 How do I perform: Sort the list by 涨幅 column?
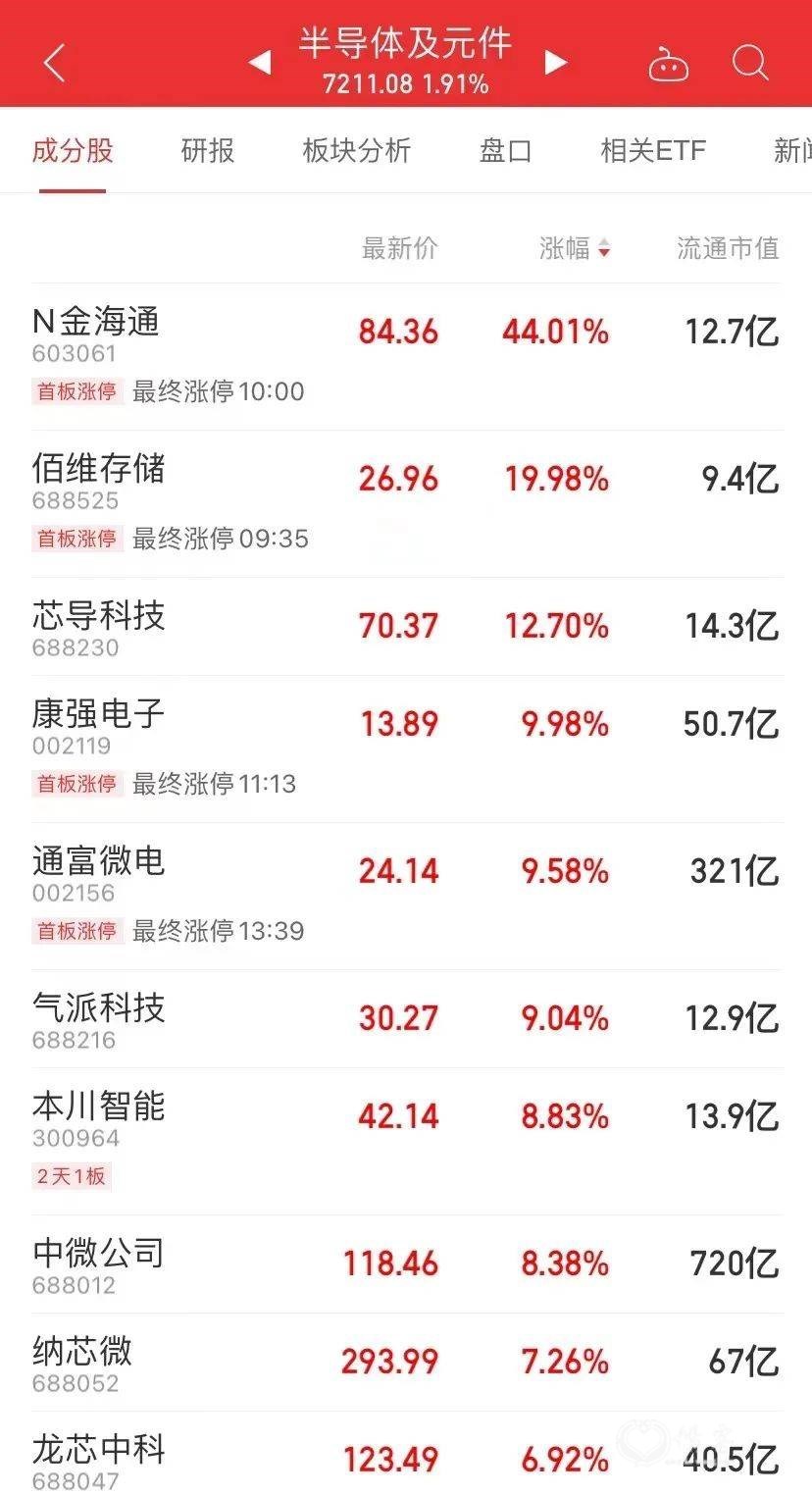click(575, 248)
